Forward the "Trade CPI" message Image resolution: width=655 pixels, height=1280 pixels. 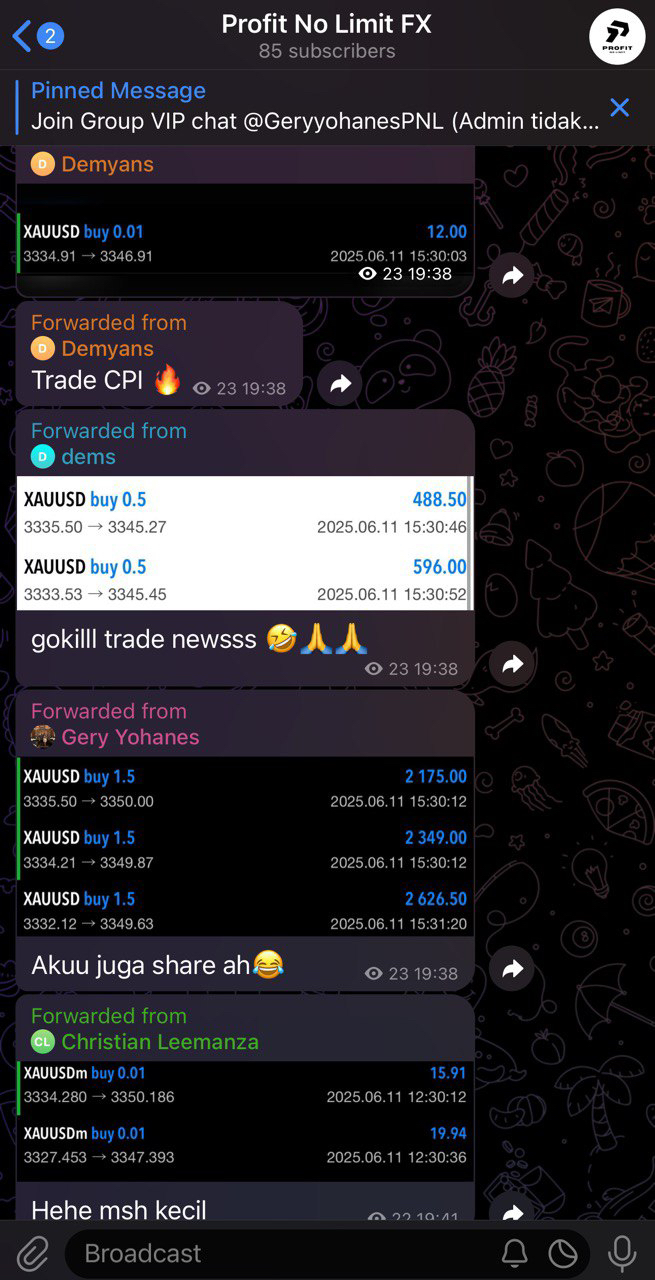pos(341,384)
